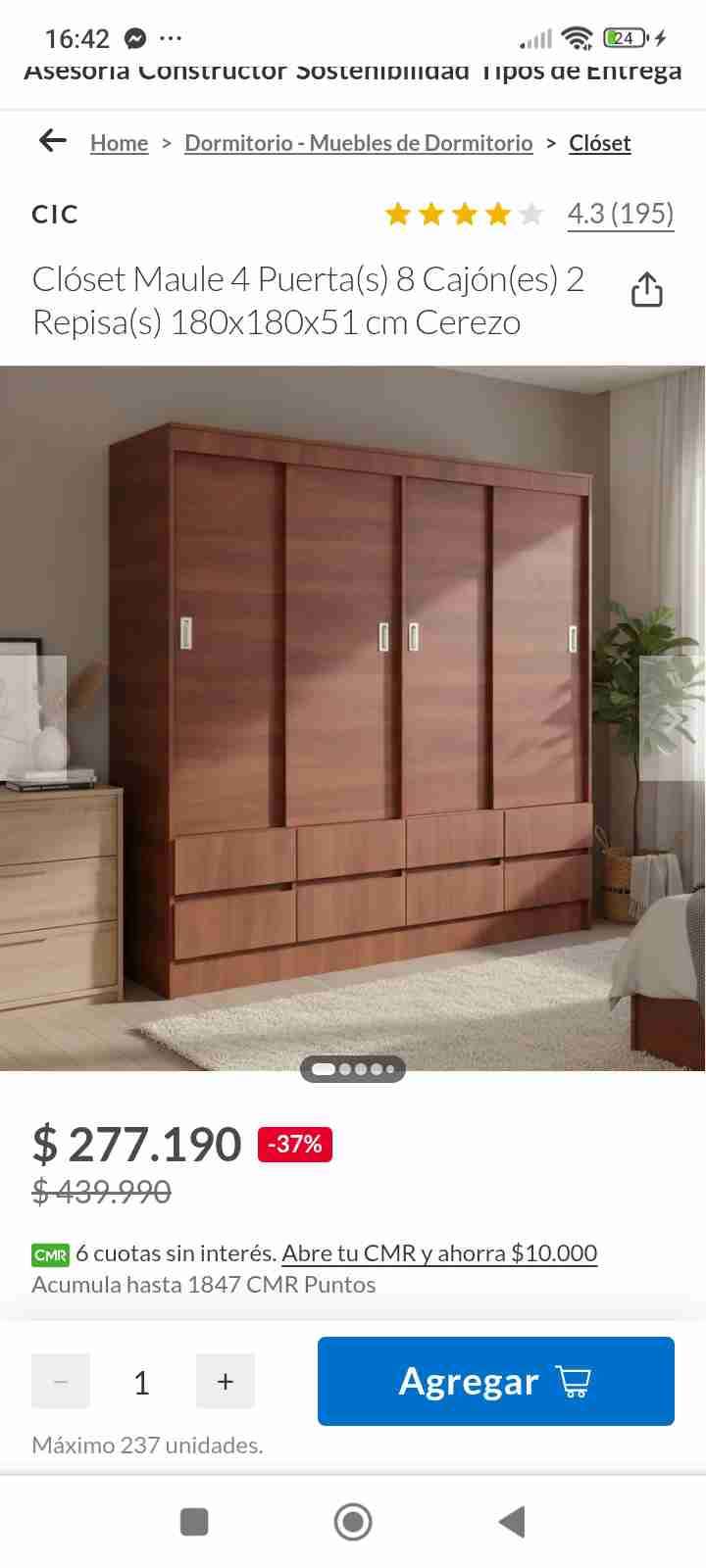Open the recent apps view
This screenshot has width=706, height=1568.
(x=194, y=1522)
